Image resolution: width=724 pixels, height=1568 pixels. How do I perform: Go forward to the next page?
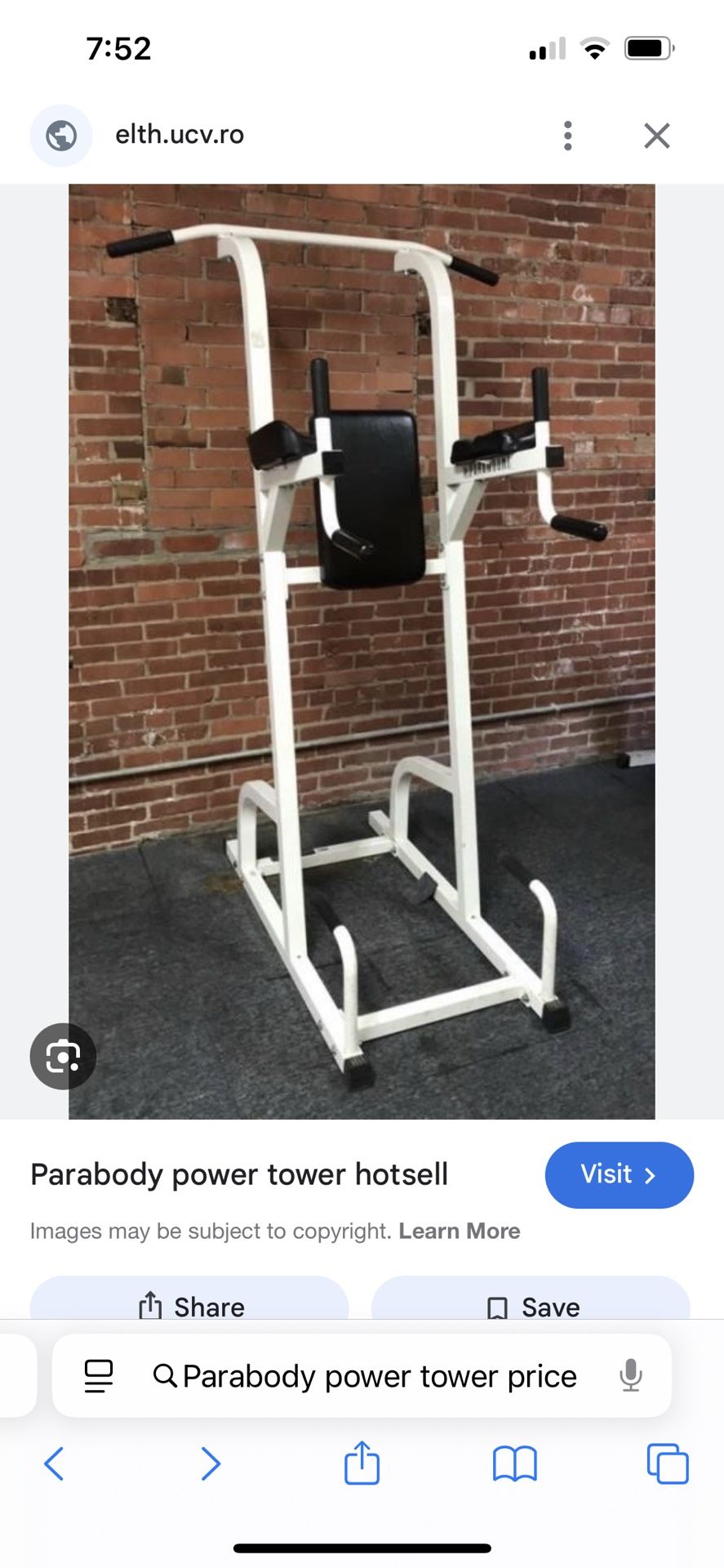[211, 1463]
